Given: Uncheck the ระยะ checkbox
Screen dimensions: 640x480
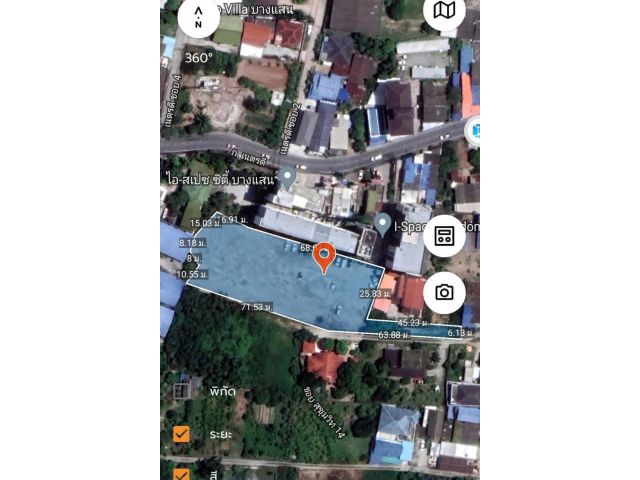Looking at the screenshot, I should [x=181, y=434].
